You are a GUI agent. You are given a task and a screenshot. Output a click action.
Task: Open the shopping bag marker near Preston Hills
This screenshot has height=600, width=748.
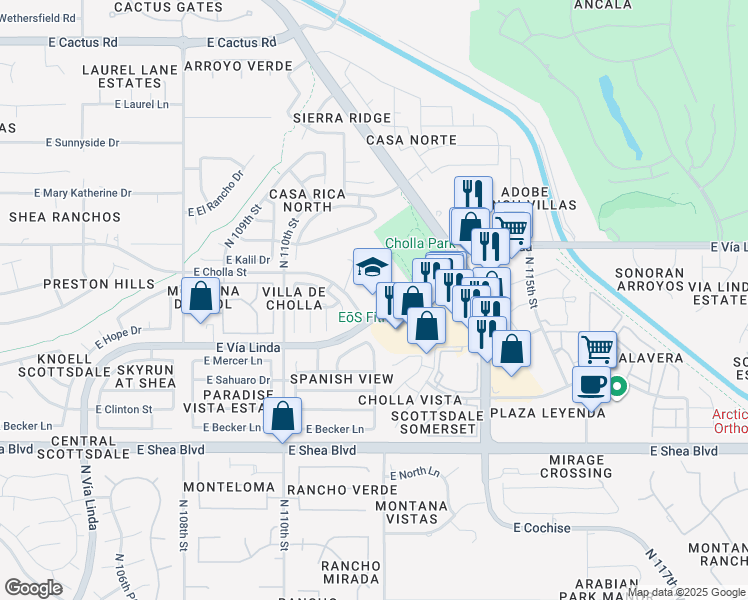click(201, 297)
